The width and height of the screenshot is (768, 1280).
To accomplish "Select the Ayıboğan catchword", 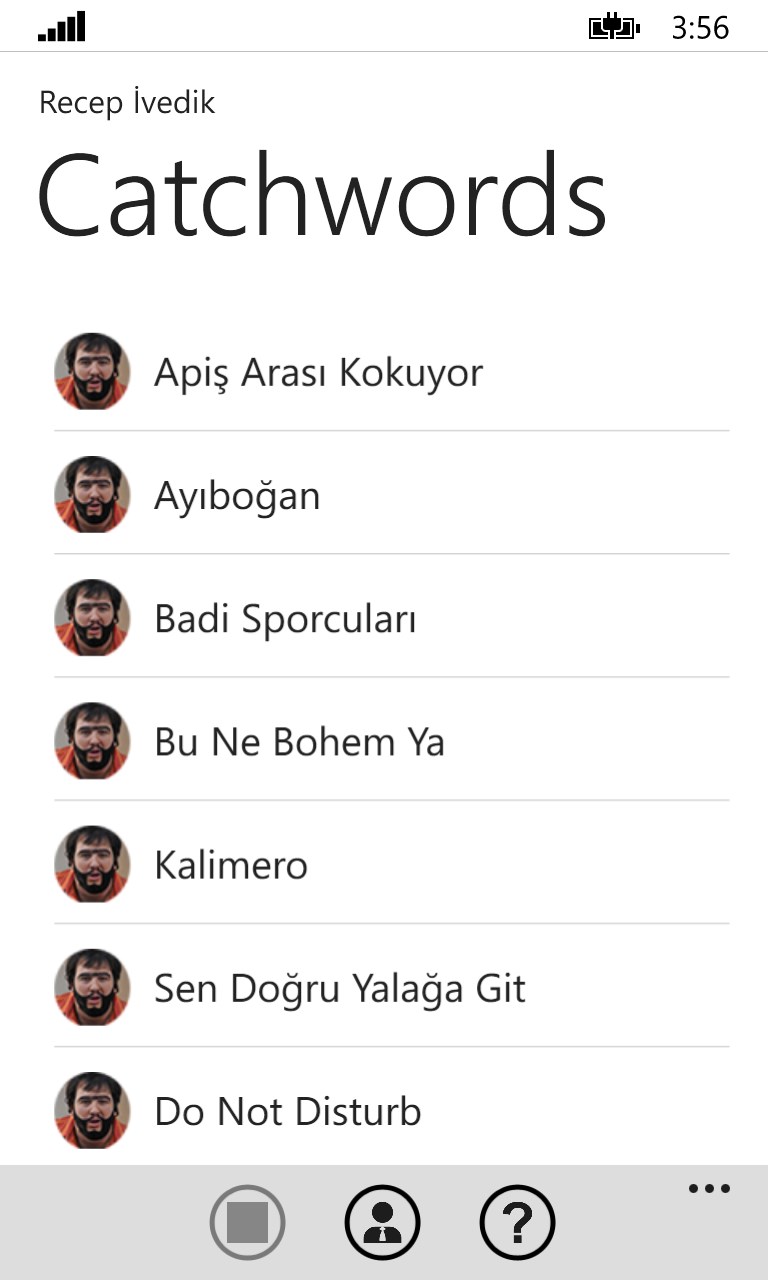I will 237,496.
